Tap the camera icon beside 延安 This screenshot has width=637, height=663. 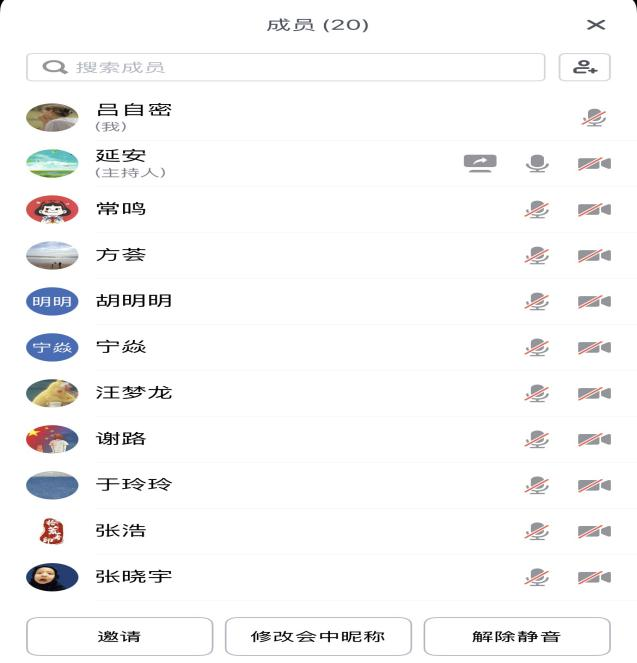click(x=594, y=163)
